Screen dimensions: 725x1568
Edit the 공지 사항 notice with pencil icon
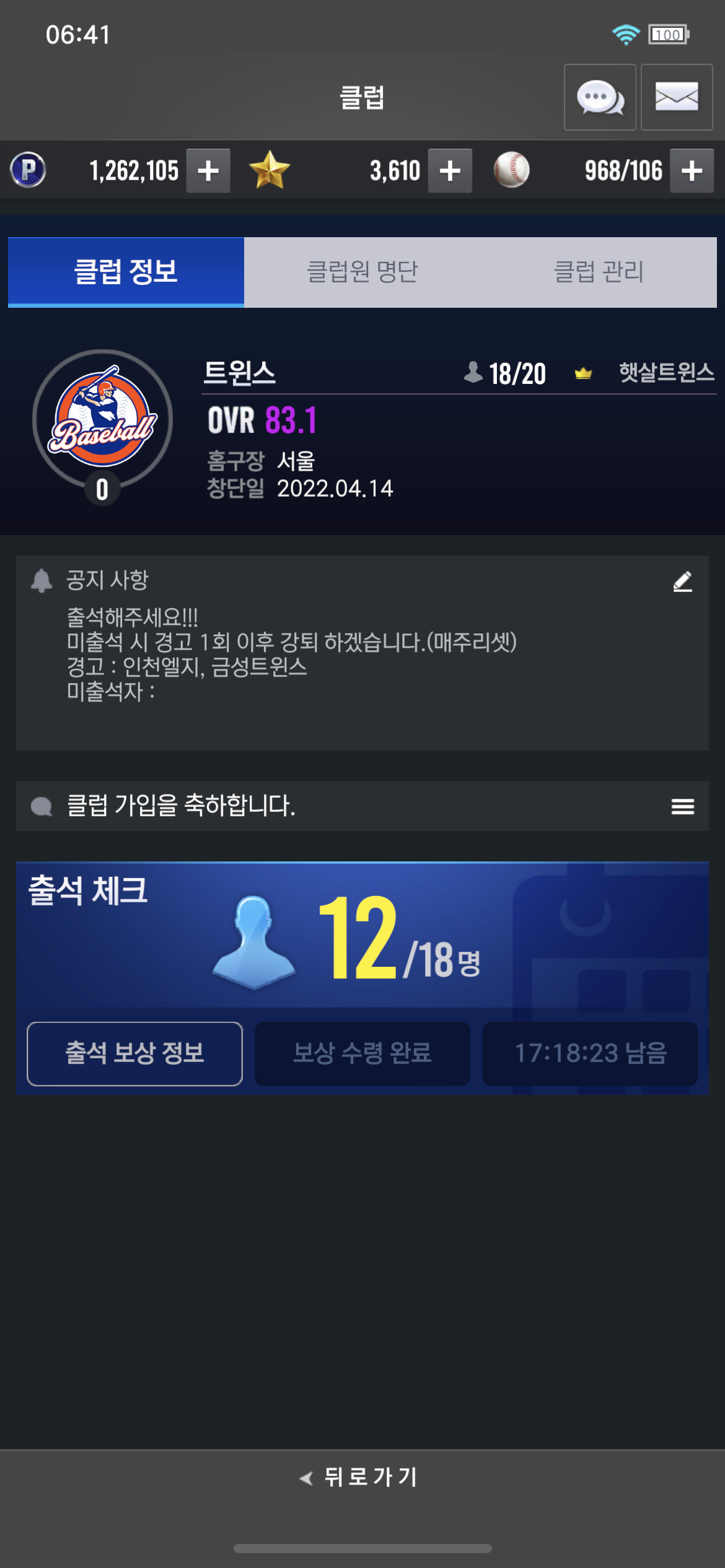682,581
